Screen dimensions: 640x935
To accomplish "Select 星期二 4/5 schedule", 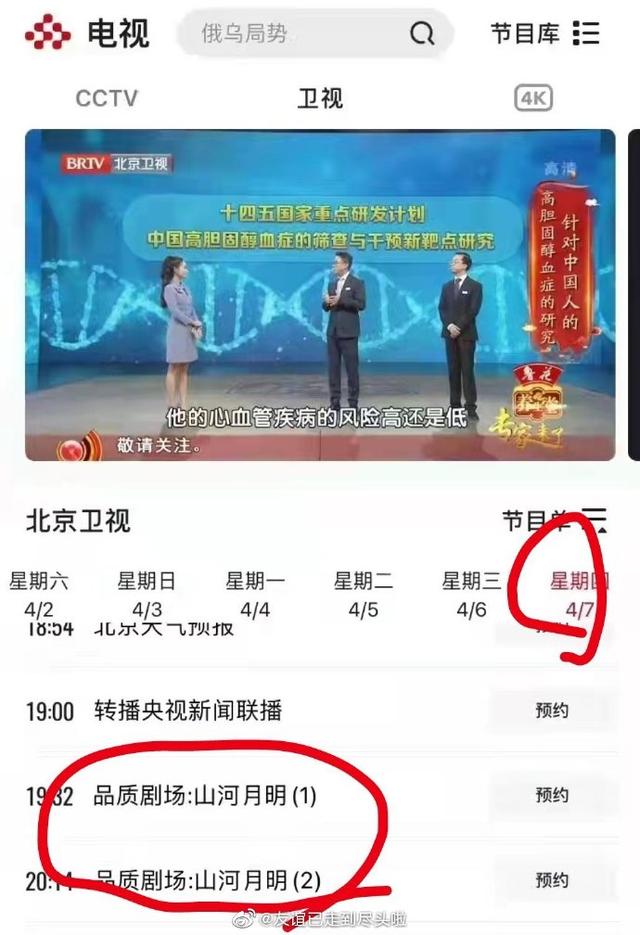I will tap(363, 593).
